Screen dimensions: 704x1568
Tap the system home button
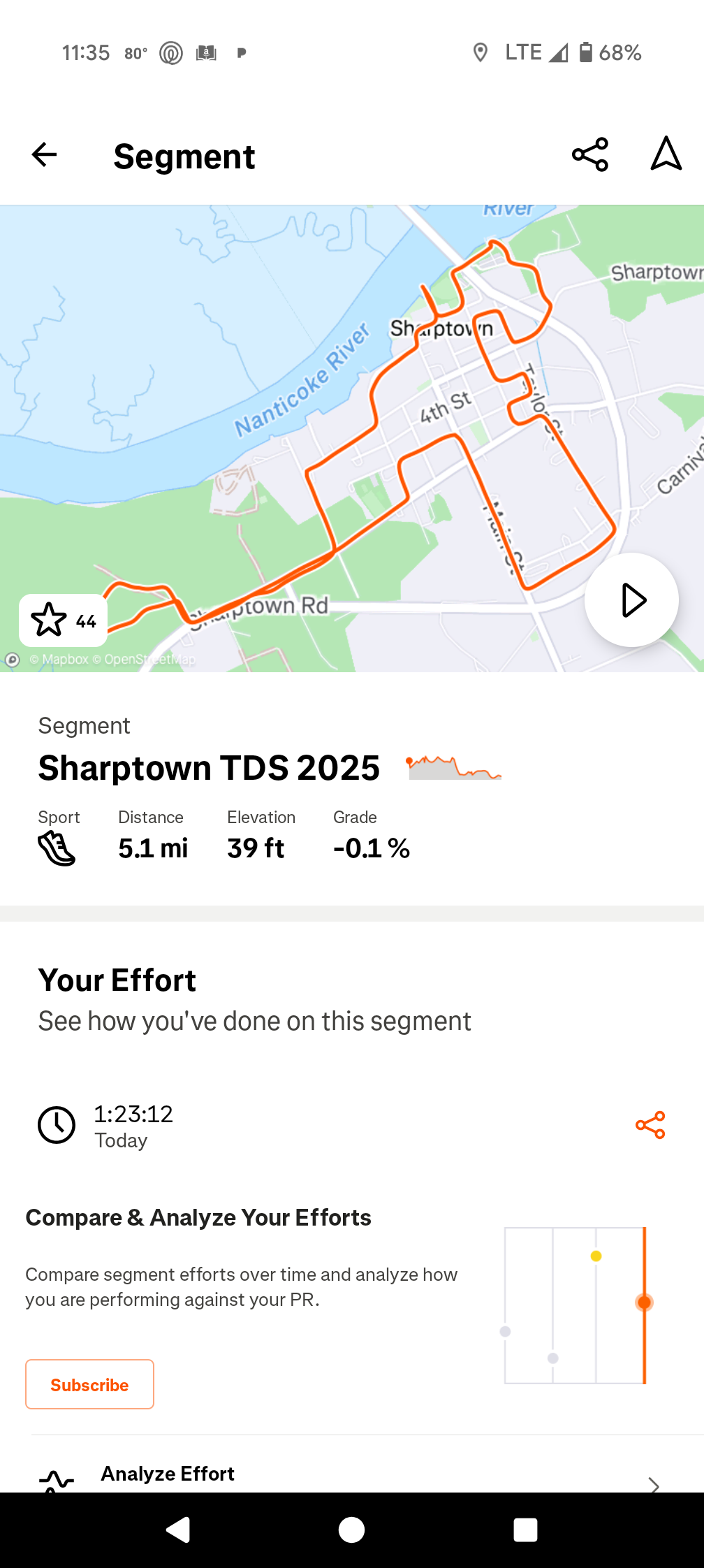point(351,1530)
